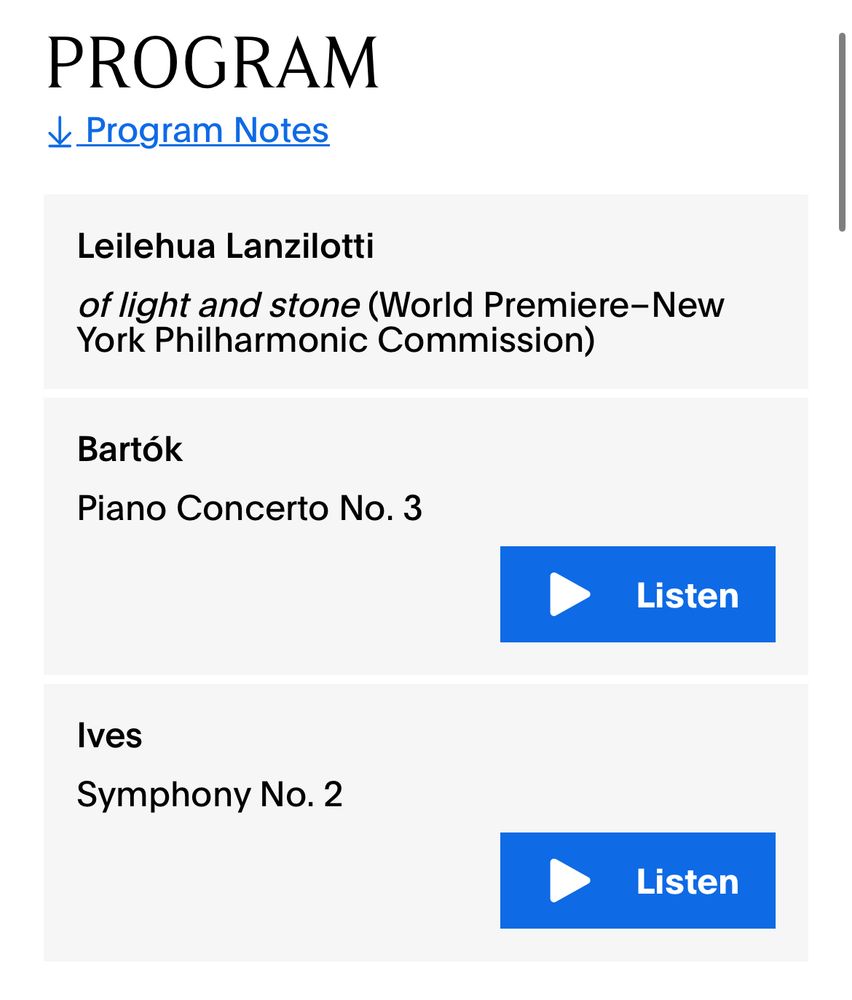Click the Piano Concerto No. 3 title

250,508
